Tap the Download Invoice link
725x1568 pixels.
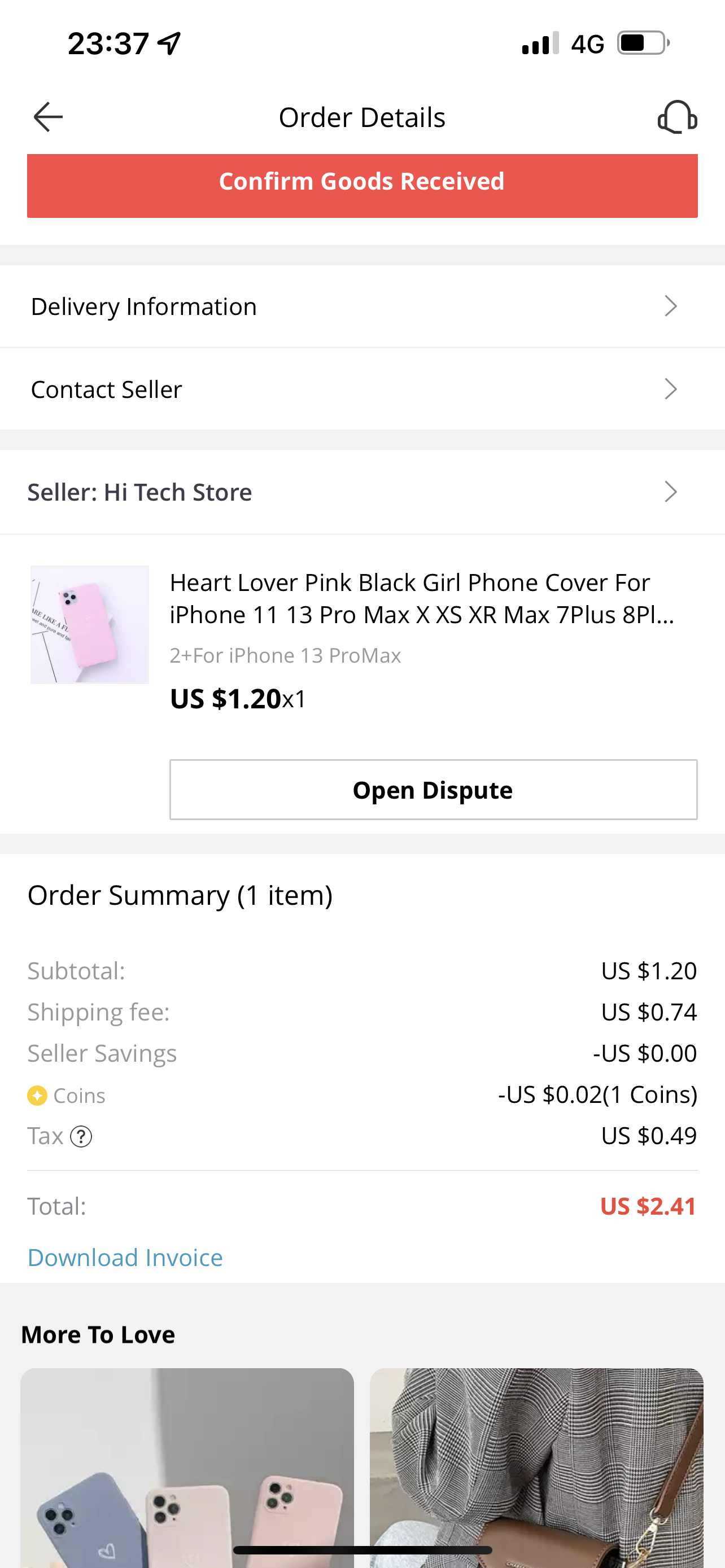tap(125, 1258)
